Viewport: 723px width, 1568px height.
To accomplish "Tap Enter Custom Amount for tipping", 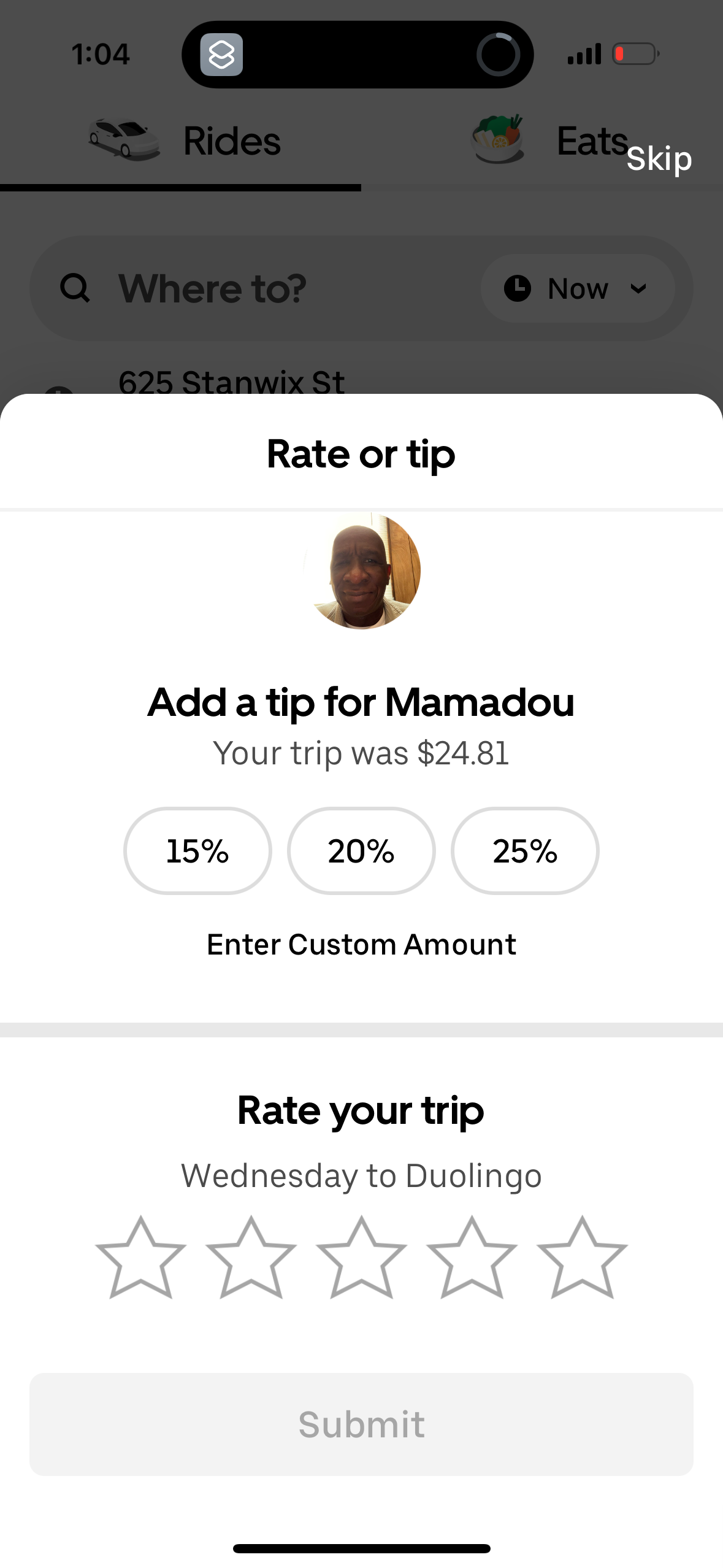I will [x=361, y=944].
